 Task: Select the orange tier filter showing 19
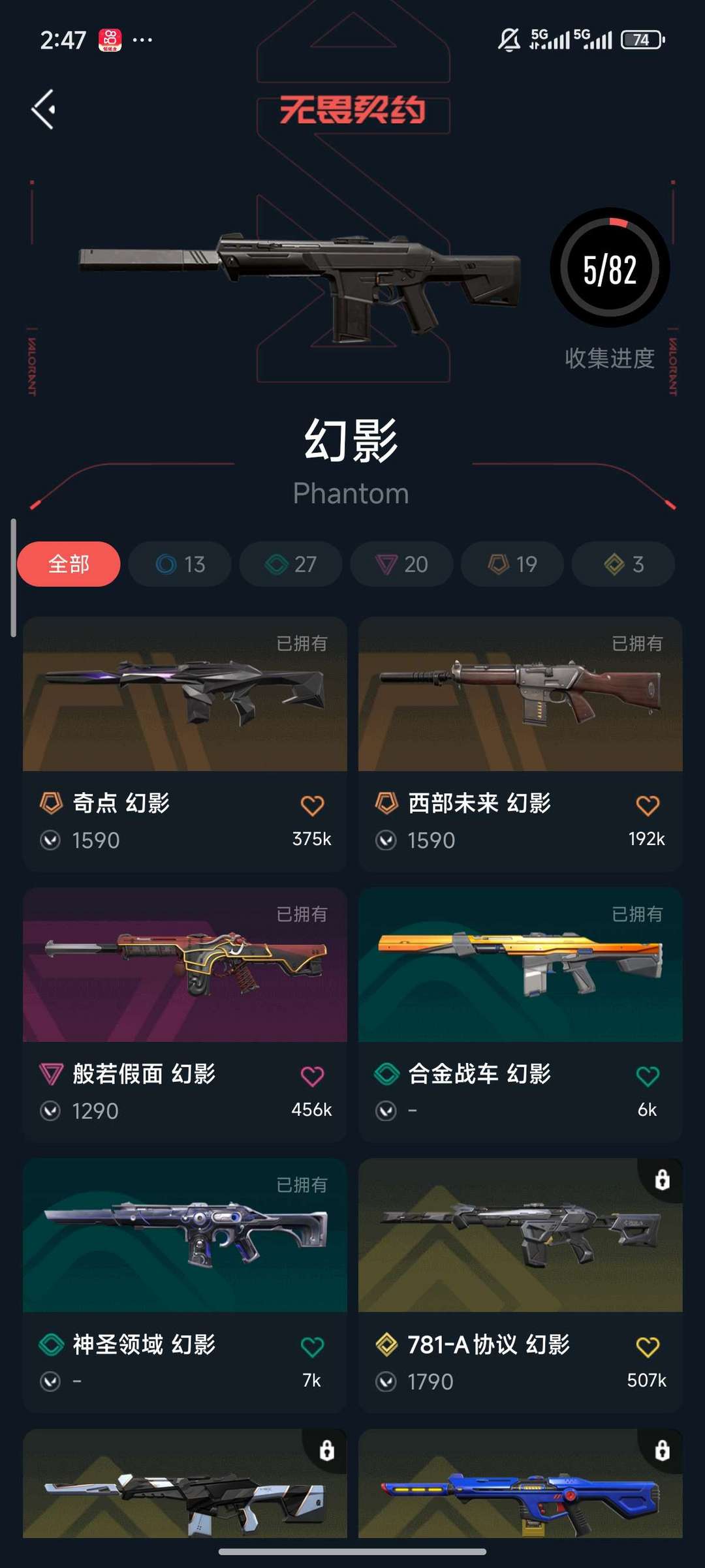pos(512,563)
